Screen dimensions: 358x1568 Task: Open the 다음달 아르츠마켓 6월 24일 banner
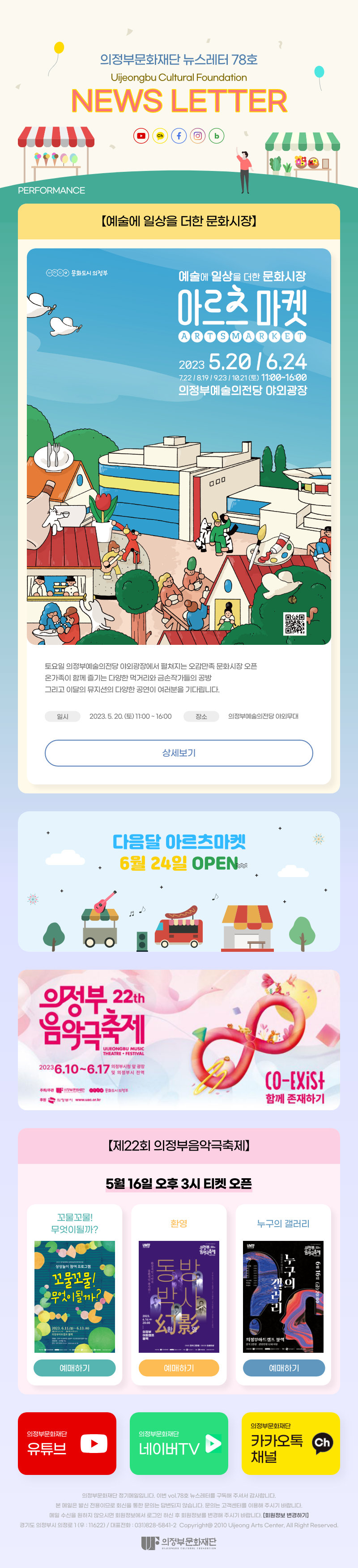pos(179,881)
